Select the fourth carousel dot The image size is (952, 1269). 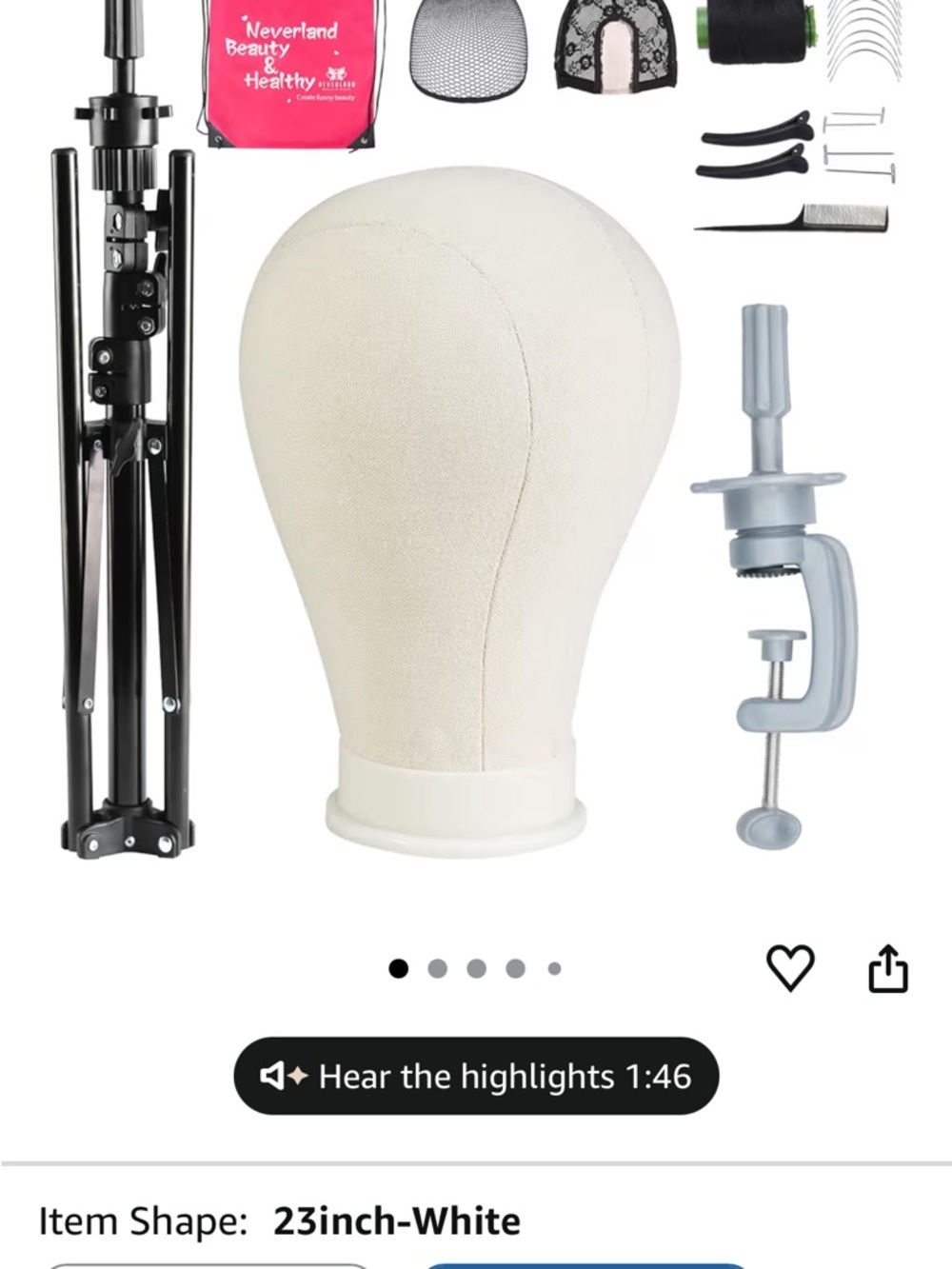point(516,966)
